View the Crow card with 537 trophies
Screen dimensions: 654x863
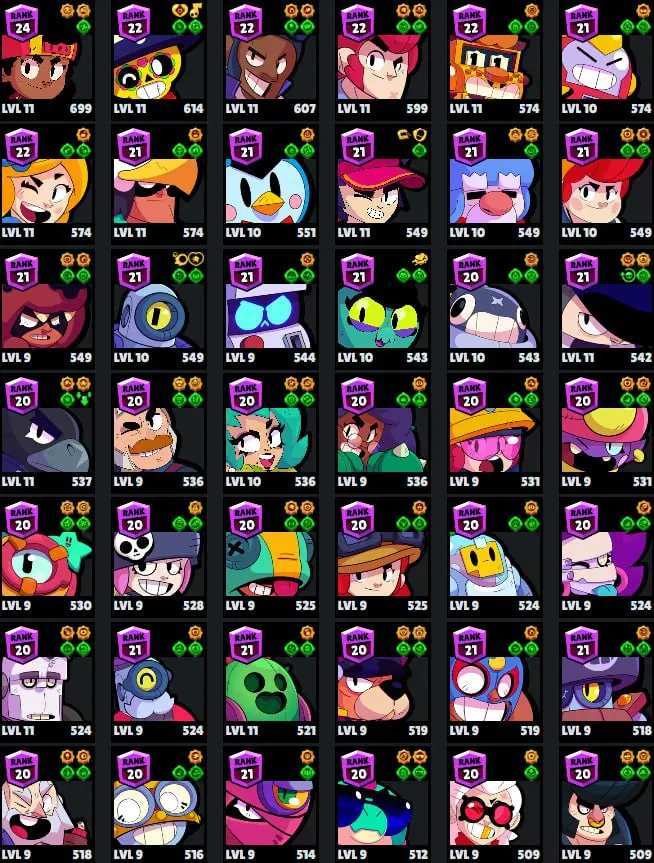click(x=48, y=432)
